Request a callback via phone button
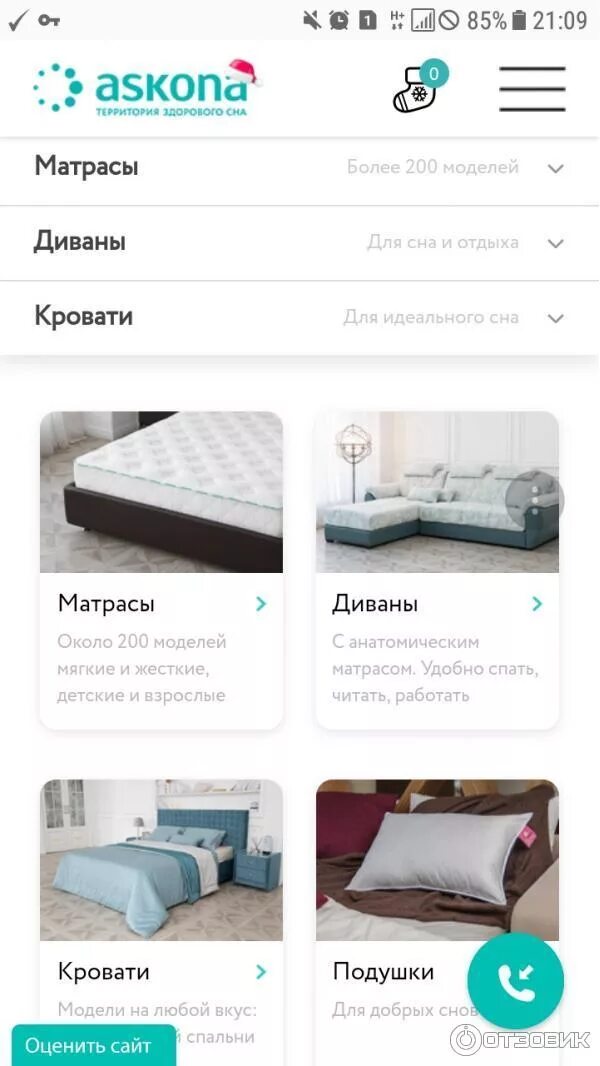Image resolution: width=600 pixels, height=1066 pixels. (516, 981)
